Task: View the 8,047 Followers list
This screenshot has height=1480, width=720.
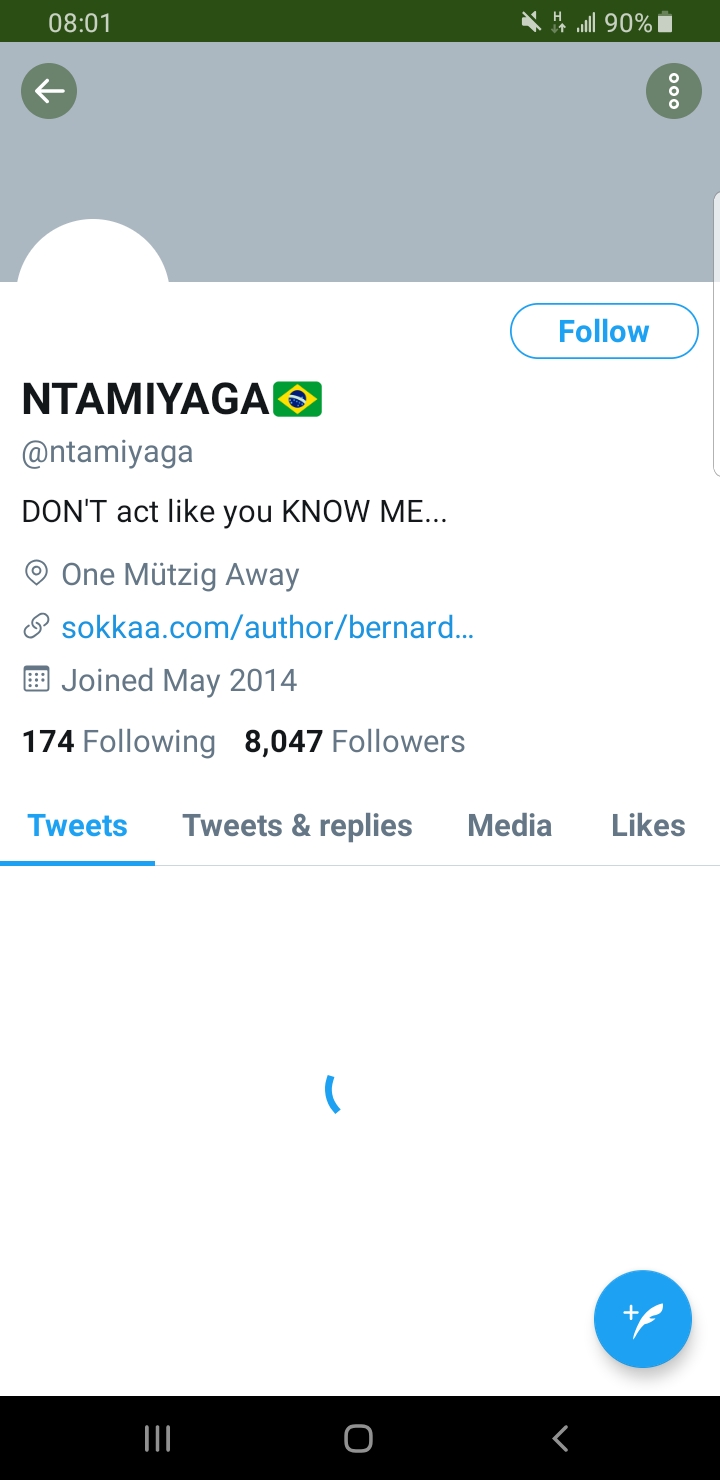Action: 355,741
